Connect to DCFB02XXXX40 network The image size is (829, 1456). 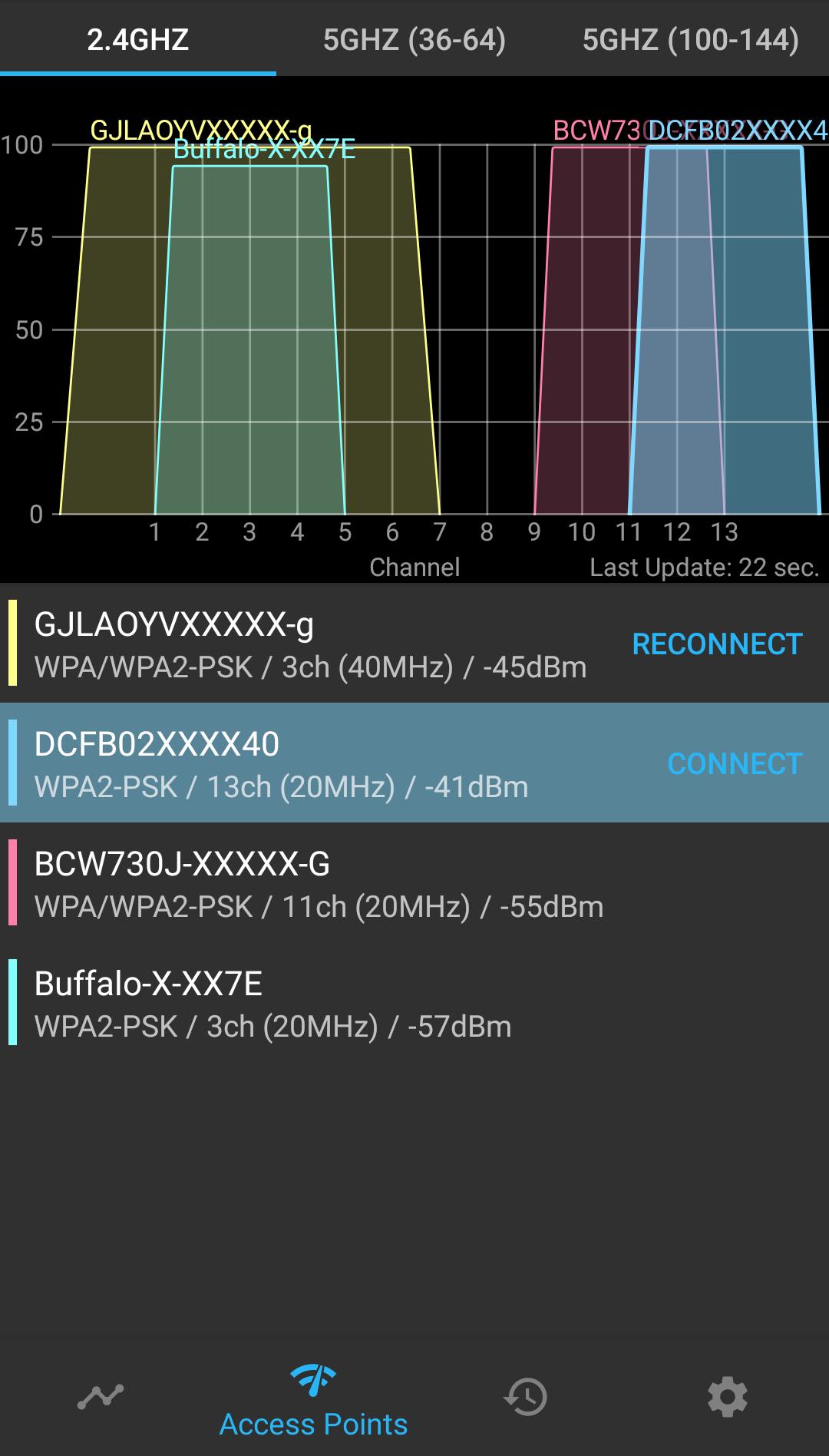(735, 763)
